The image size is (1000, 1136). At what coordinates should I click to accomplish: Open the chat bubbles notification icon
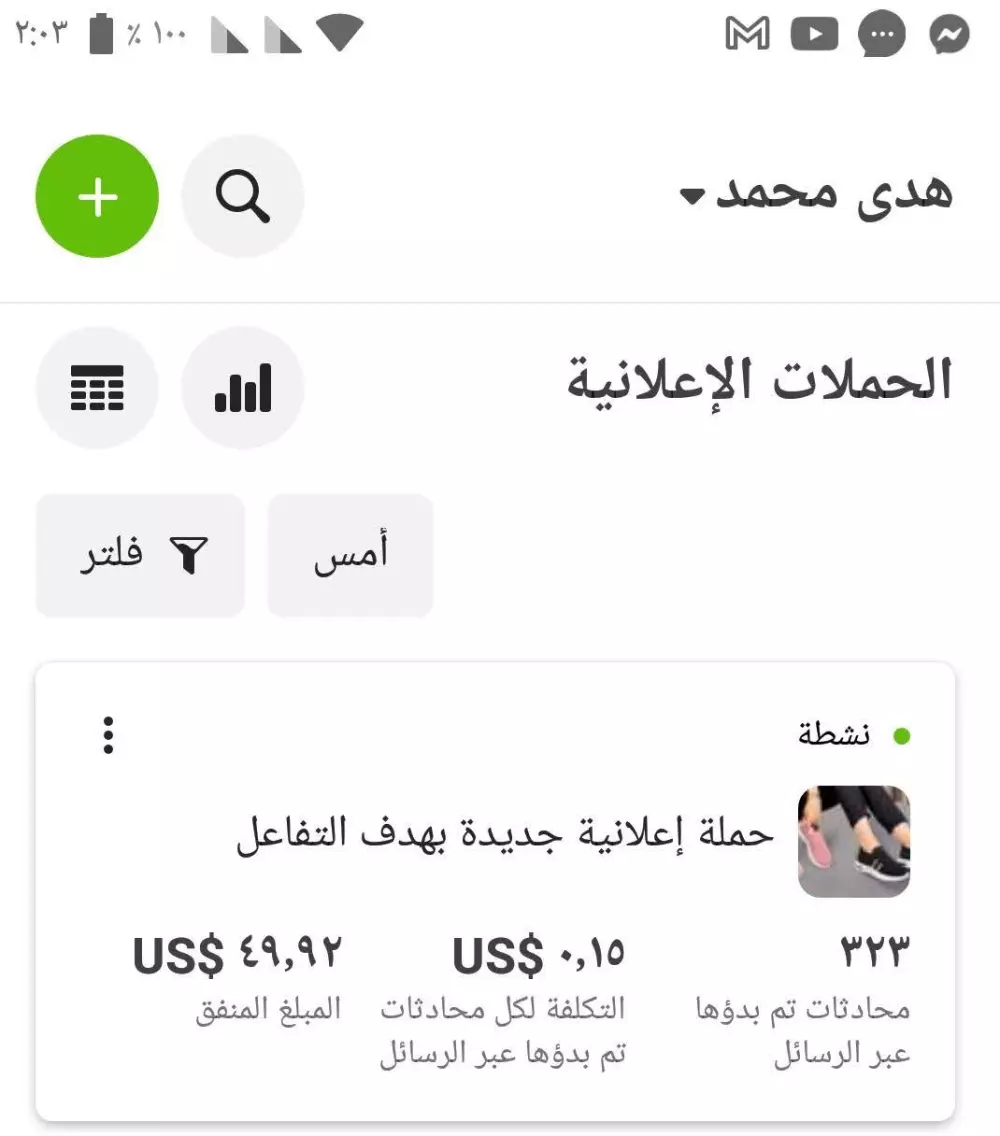[x=881, y=33]
